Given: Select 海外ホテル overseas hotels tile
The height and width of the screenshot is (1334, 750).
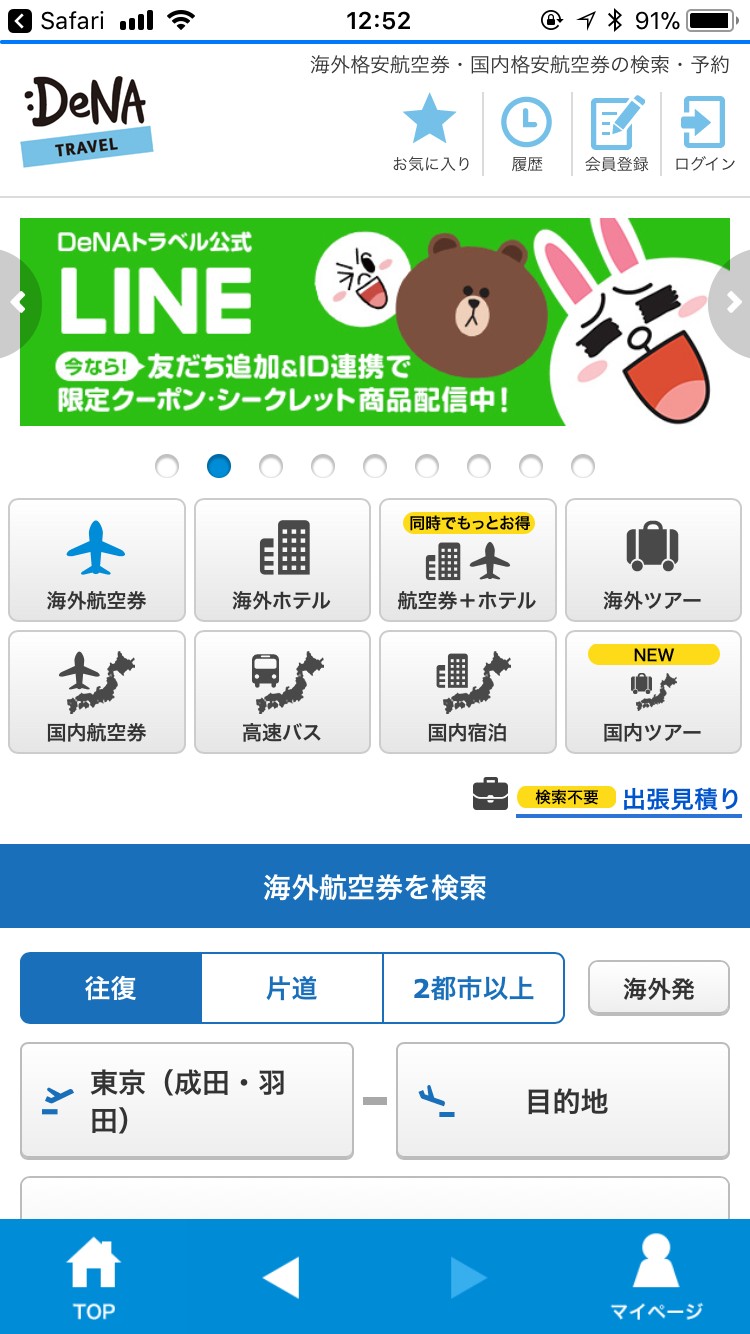Looking at the screenshot, I should [282, 560].
